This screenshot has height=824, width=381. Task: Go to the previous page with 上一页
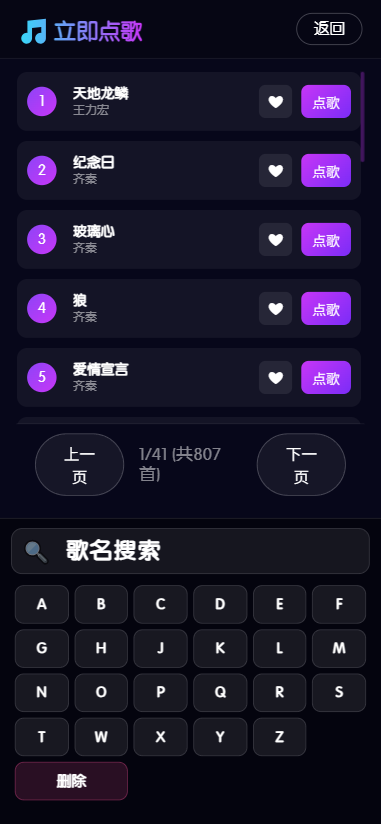tap(79, 465)
